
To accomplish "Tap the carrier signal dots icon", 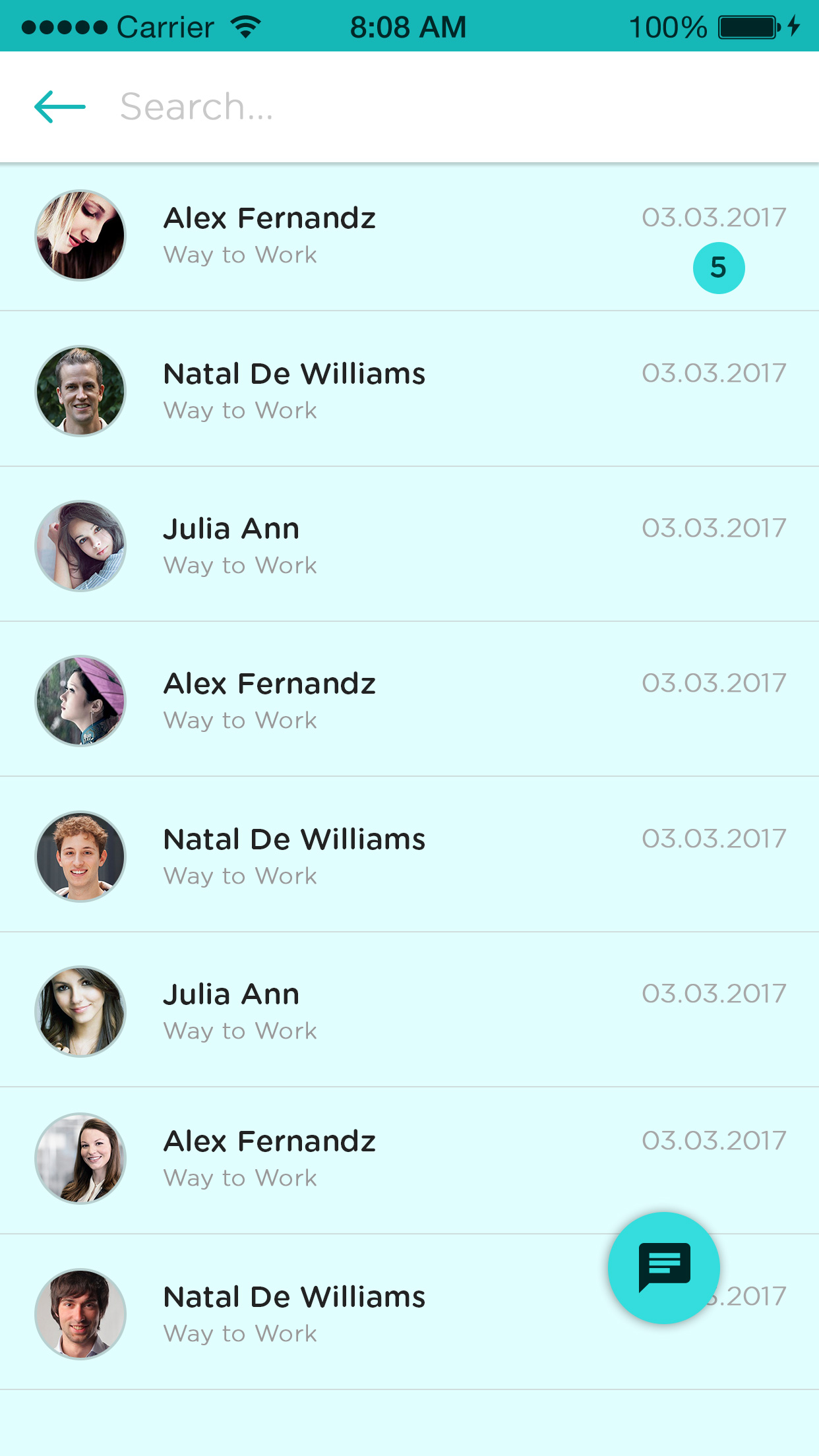I will (63, 27).
